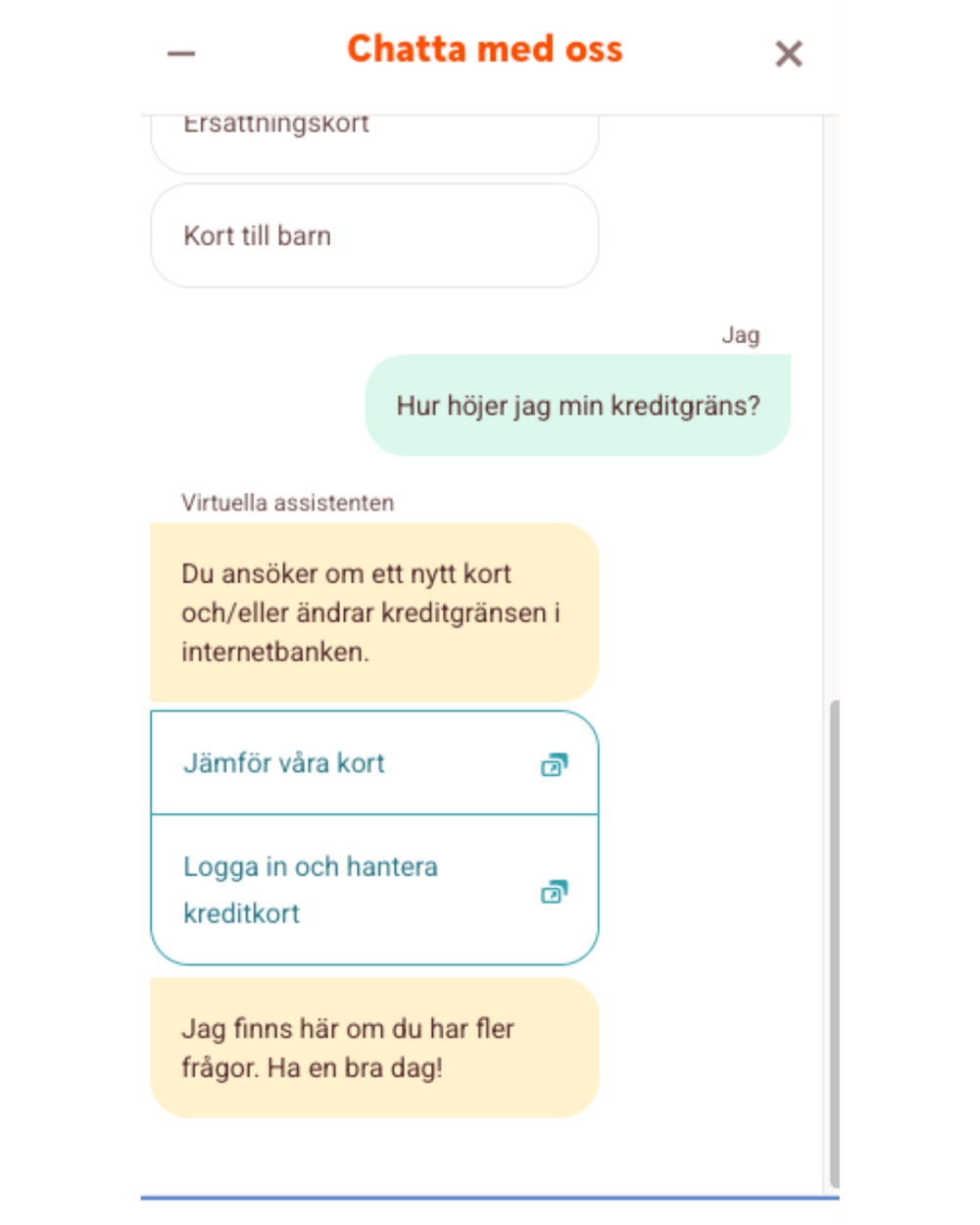
Task: Open Logga in och hantera kreditkort
Action: [373, 890]
